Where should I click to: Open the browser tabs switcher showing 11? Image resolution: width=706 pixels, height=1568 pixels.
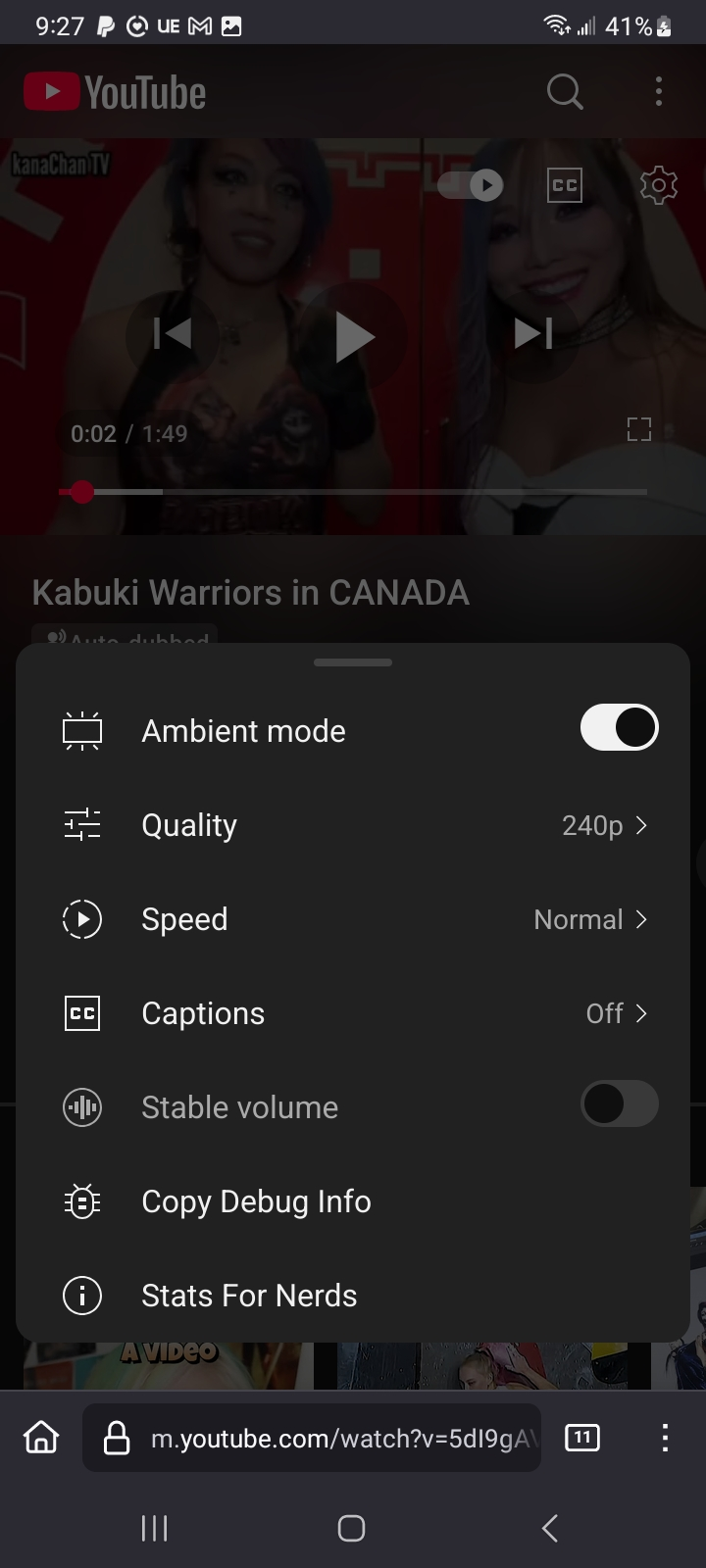coord(582,1438)
